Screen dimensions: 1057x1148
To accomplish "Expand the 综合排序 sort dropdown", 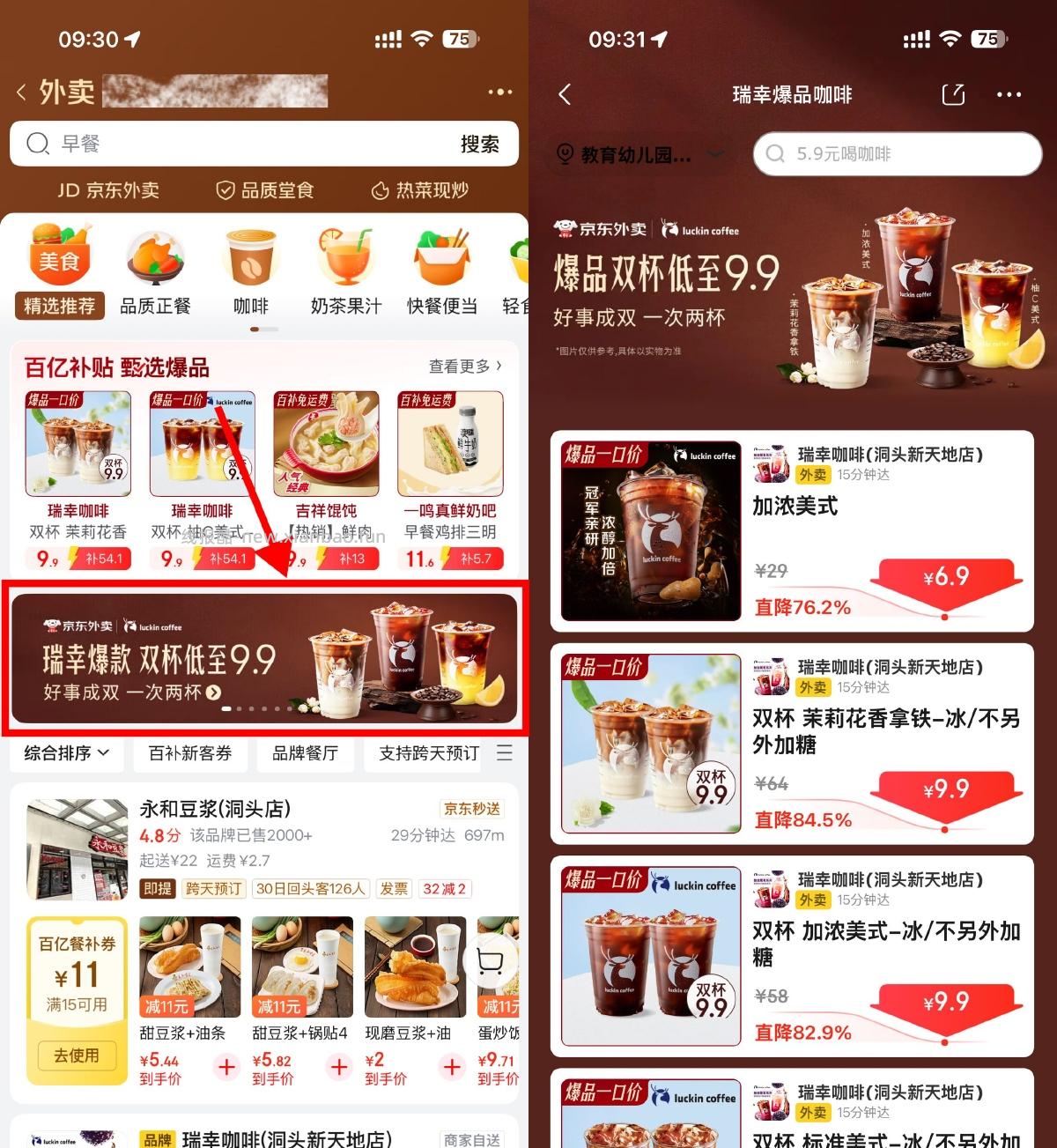I will 66,753.
